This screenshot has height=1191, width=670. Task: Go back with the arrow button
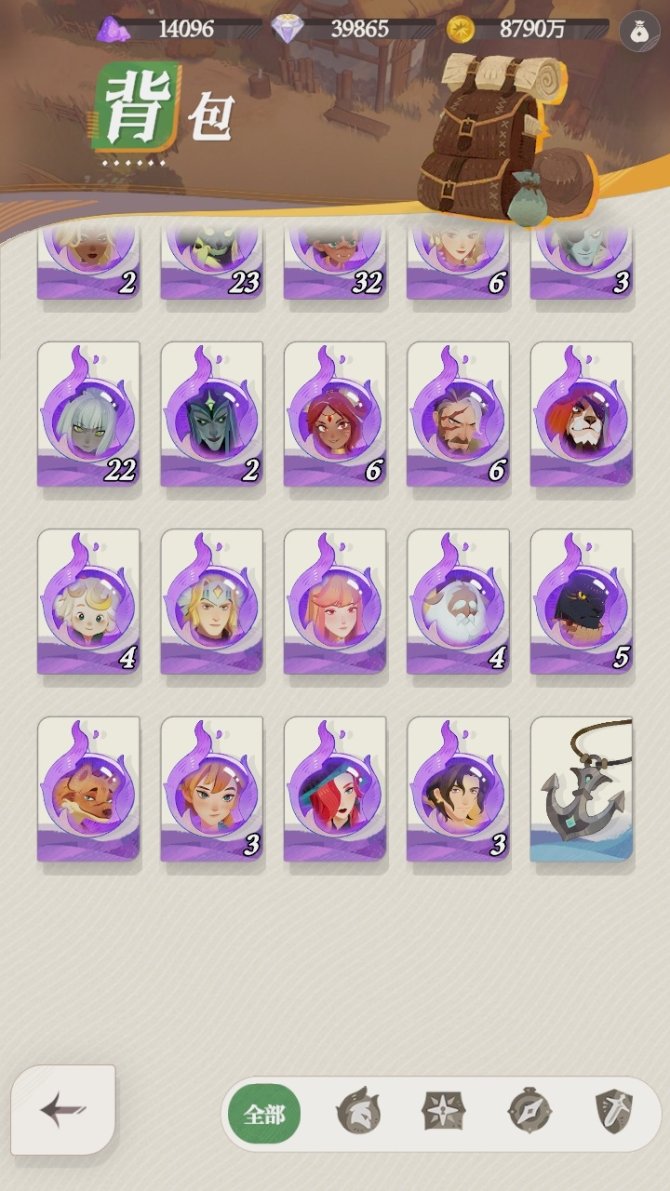pos(63,1109)
